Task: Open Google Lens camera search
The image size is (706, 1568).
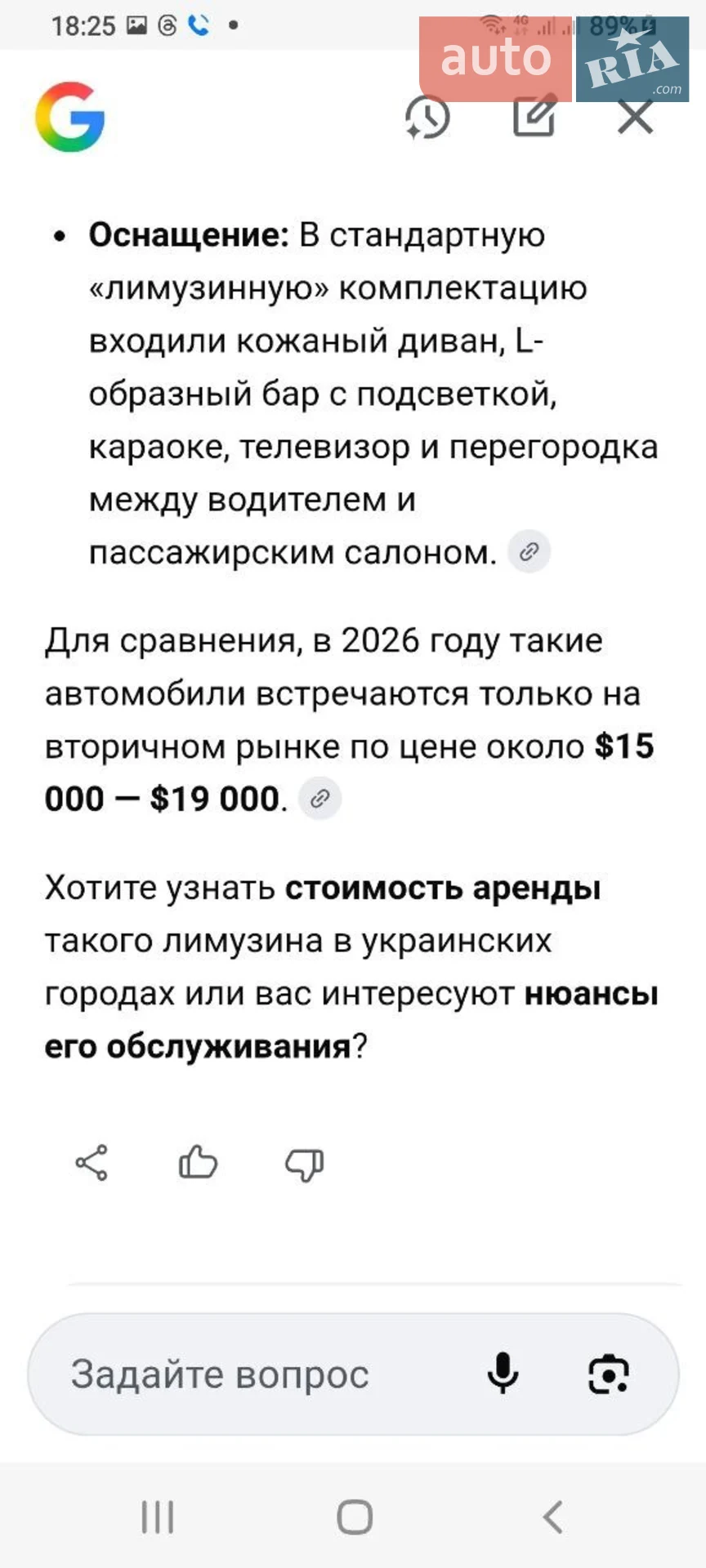Action: (609, 1374)
